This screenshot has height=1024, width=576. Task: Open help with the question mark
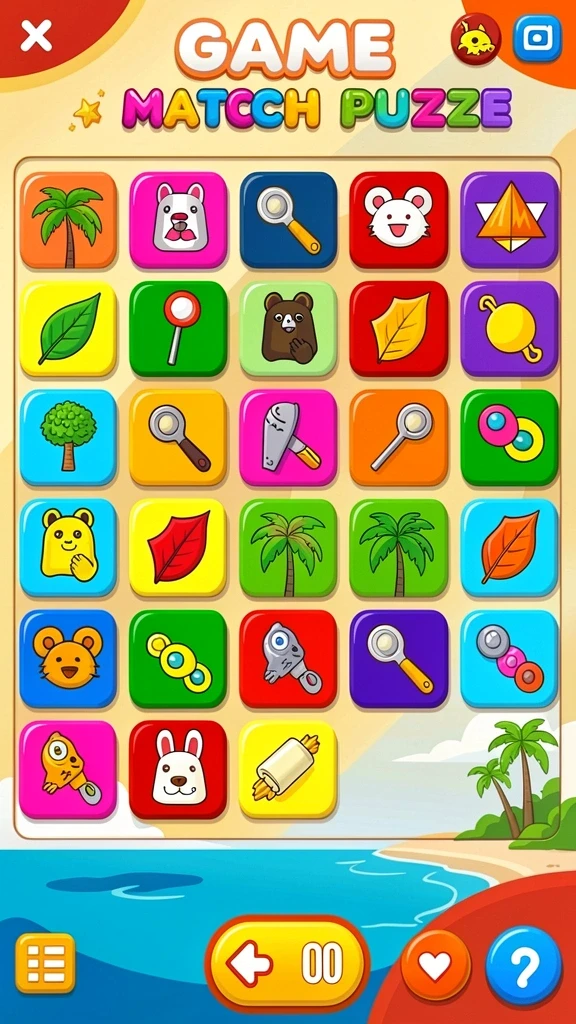(524, 965)
